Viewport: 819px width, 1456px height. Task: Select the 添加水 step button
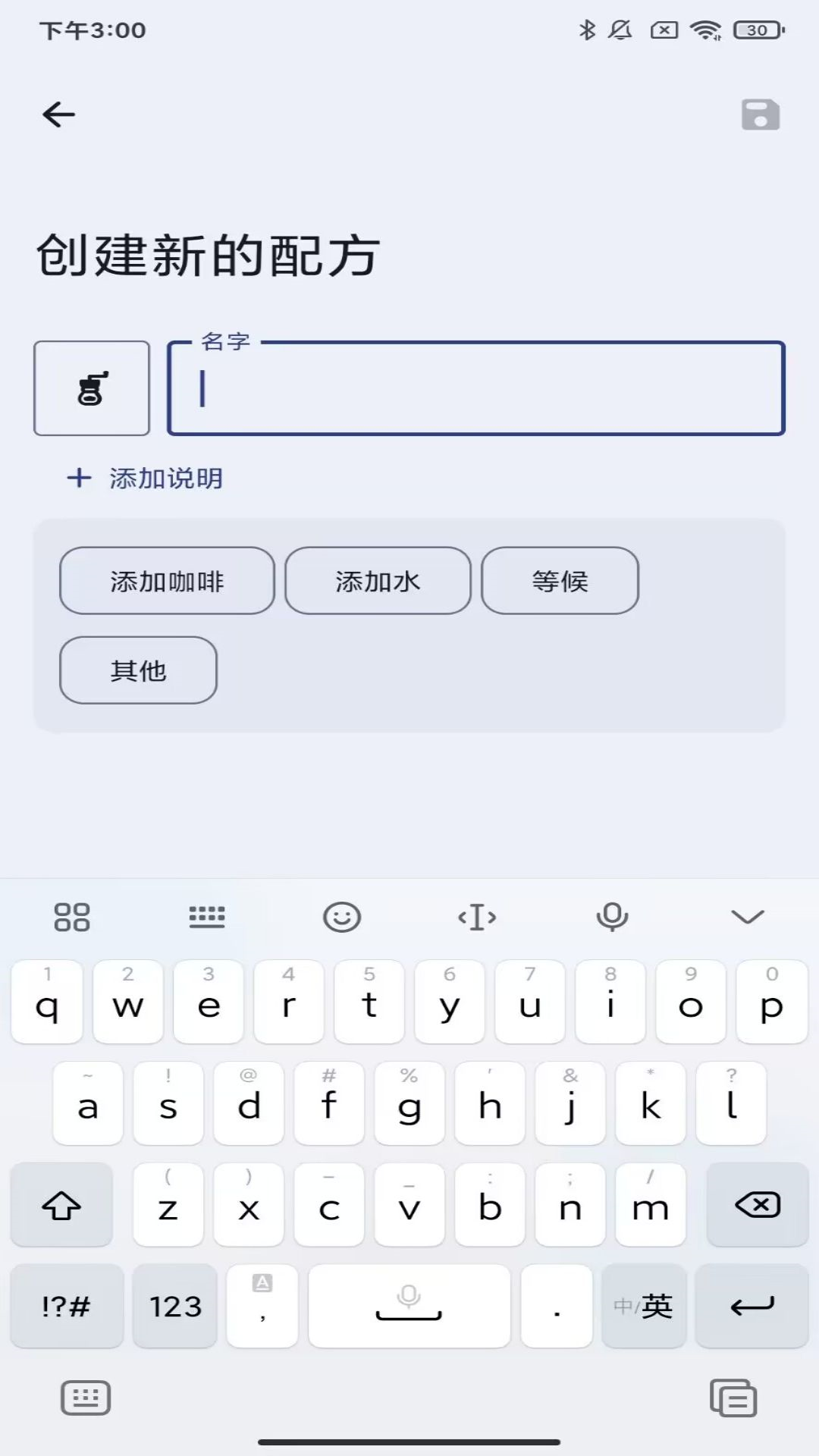pos(378,580)
